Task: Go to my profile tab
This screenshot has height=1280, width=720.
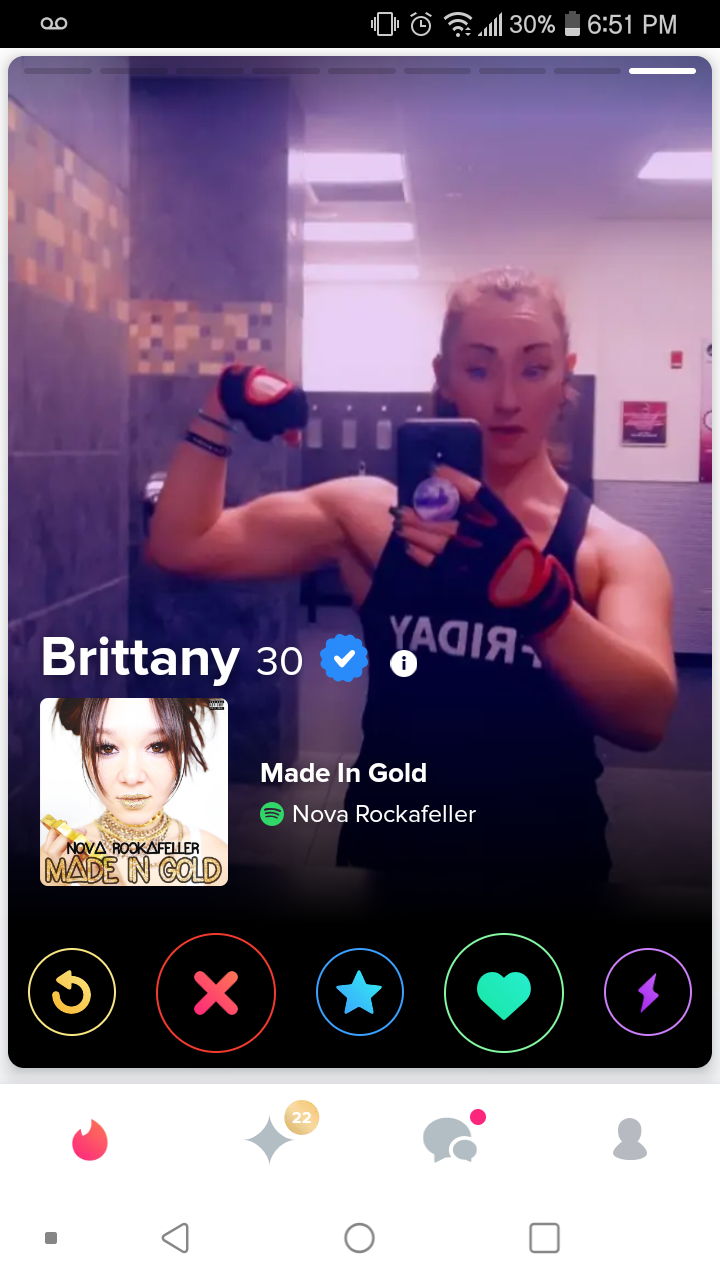Action: [630, 1140]
